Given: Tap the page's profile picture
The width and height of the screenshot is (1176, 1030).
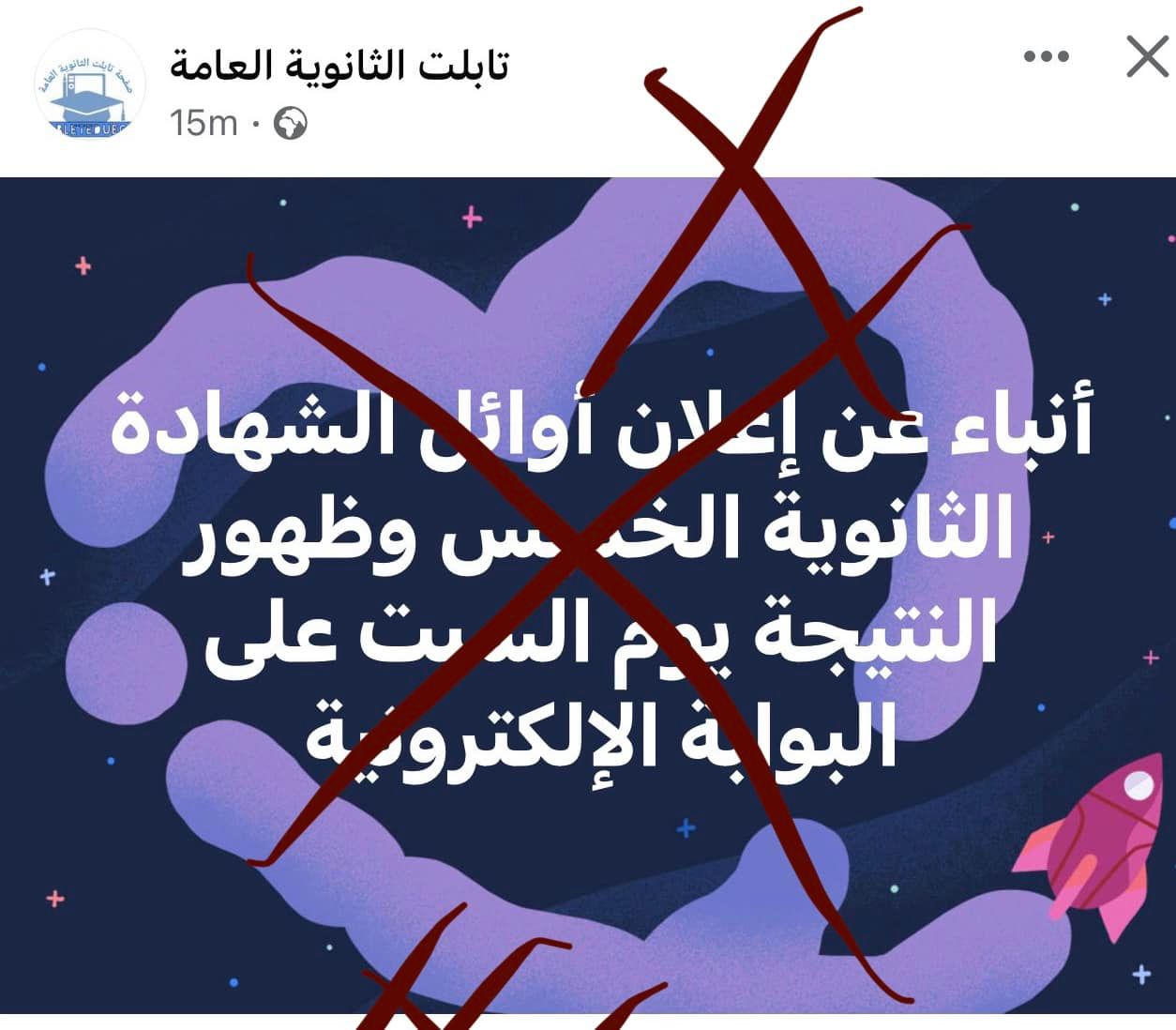Looking at the screenshot, I should click(90, 86).
